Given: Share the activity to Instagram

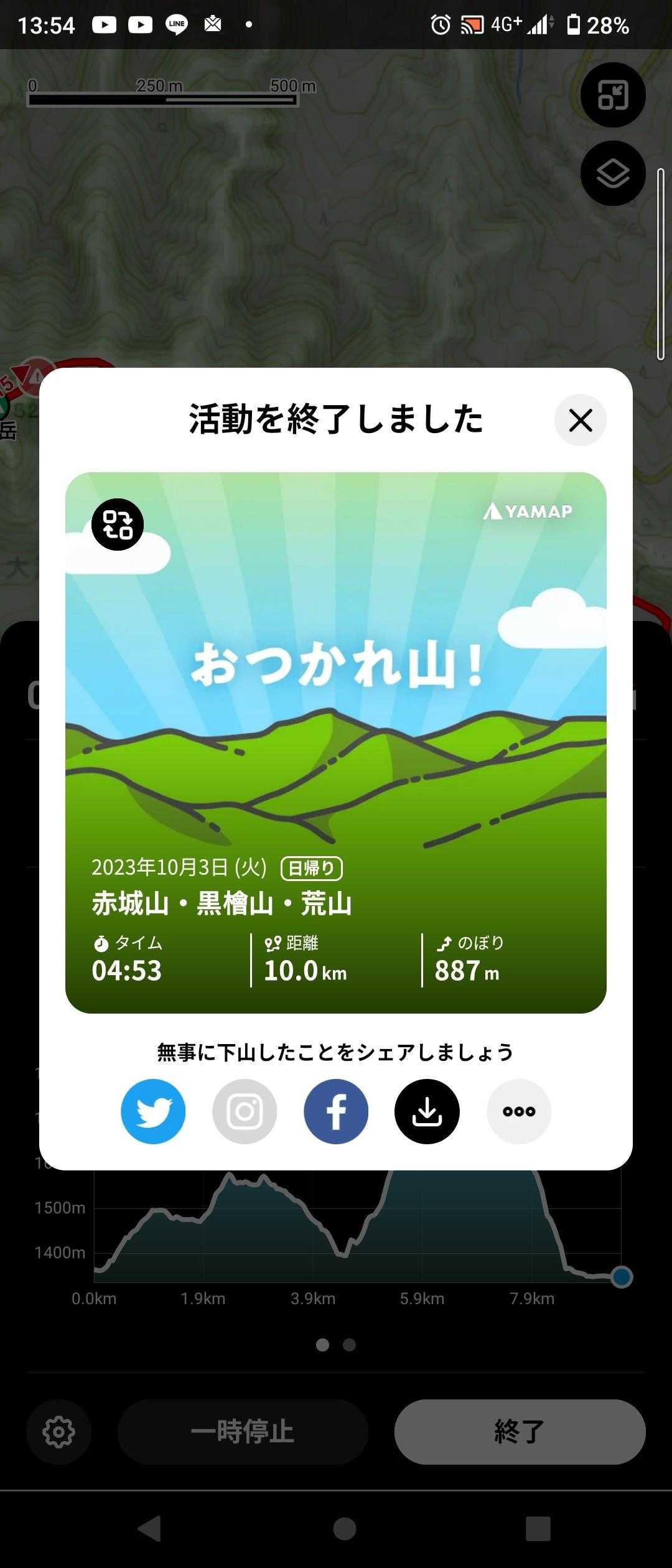Looking at the screenshot, I should point(245,1111).
